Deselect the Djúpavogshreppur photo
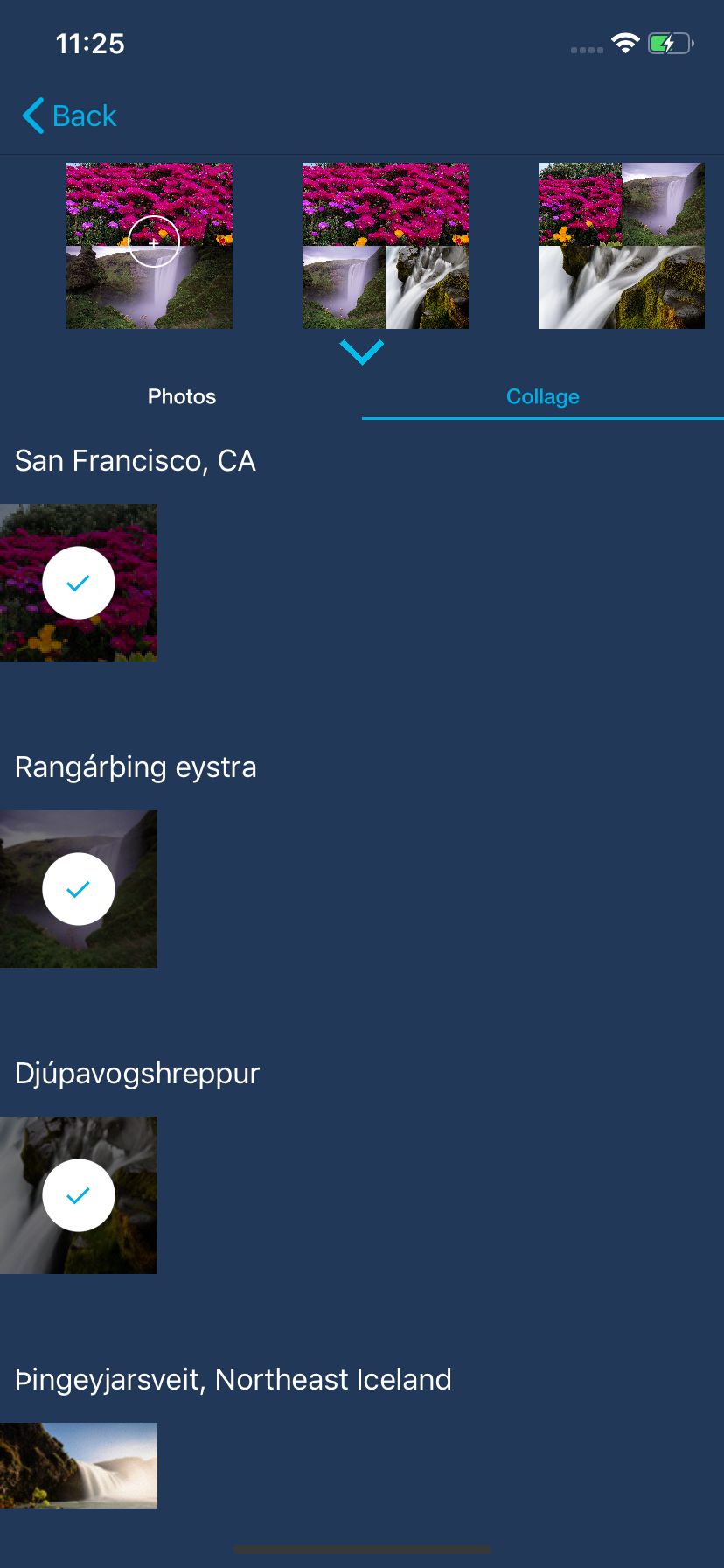 pos(79,1195)
